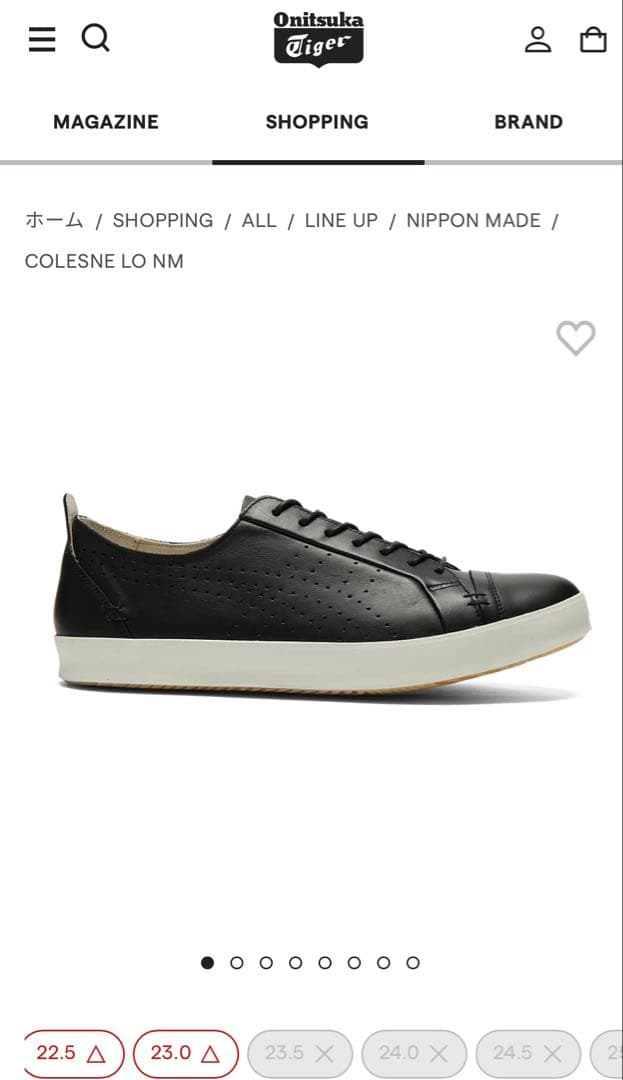623x1080 pixels.
Task: Open the search icon
Action: coord(95,38)
